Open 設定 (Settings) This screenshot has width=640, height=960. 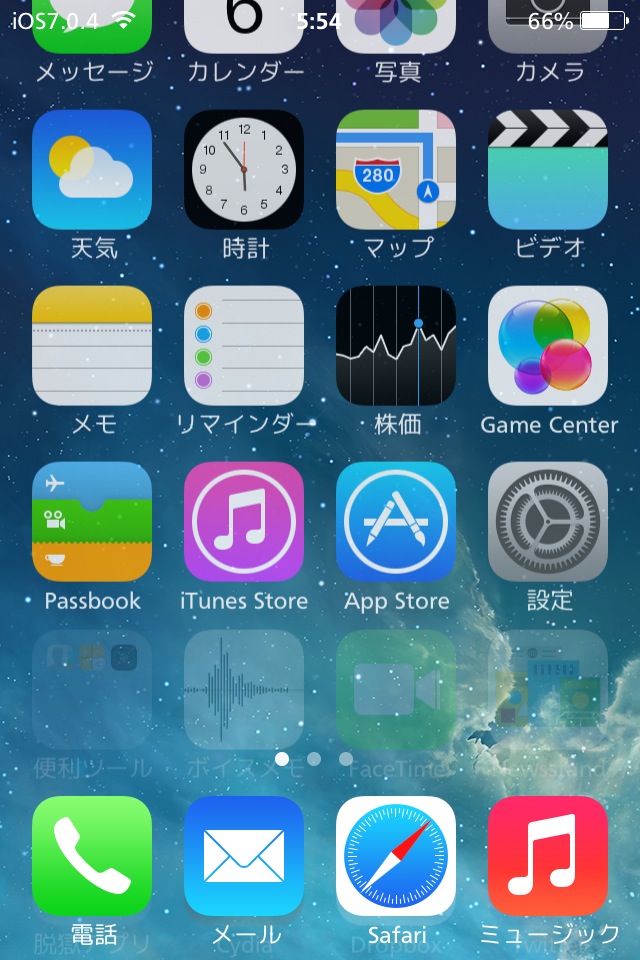coord(548,521)
